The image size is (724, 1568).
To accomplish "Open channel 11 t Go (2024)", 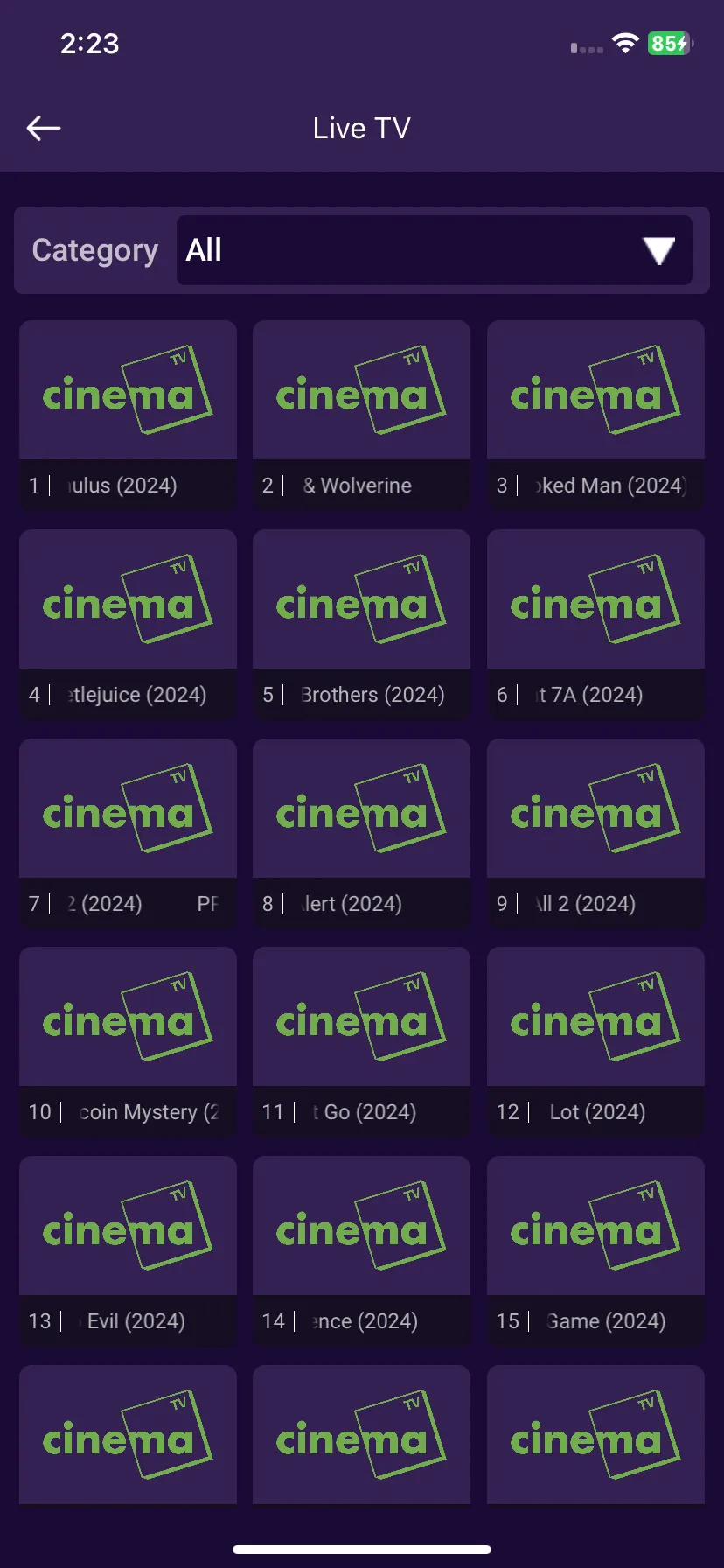I will [x=361, y=1042].
